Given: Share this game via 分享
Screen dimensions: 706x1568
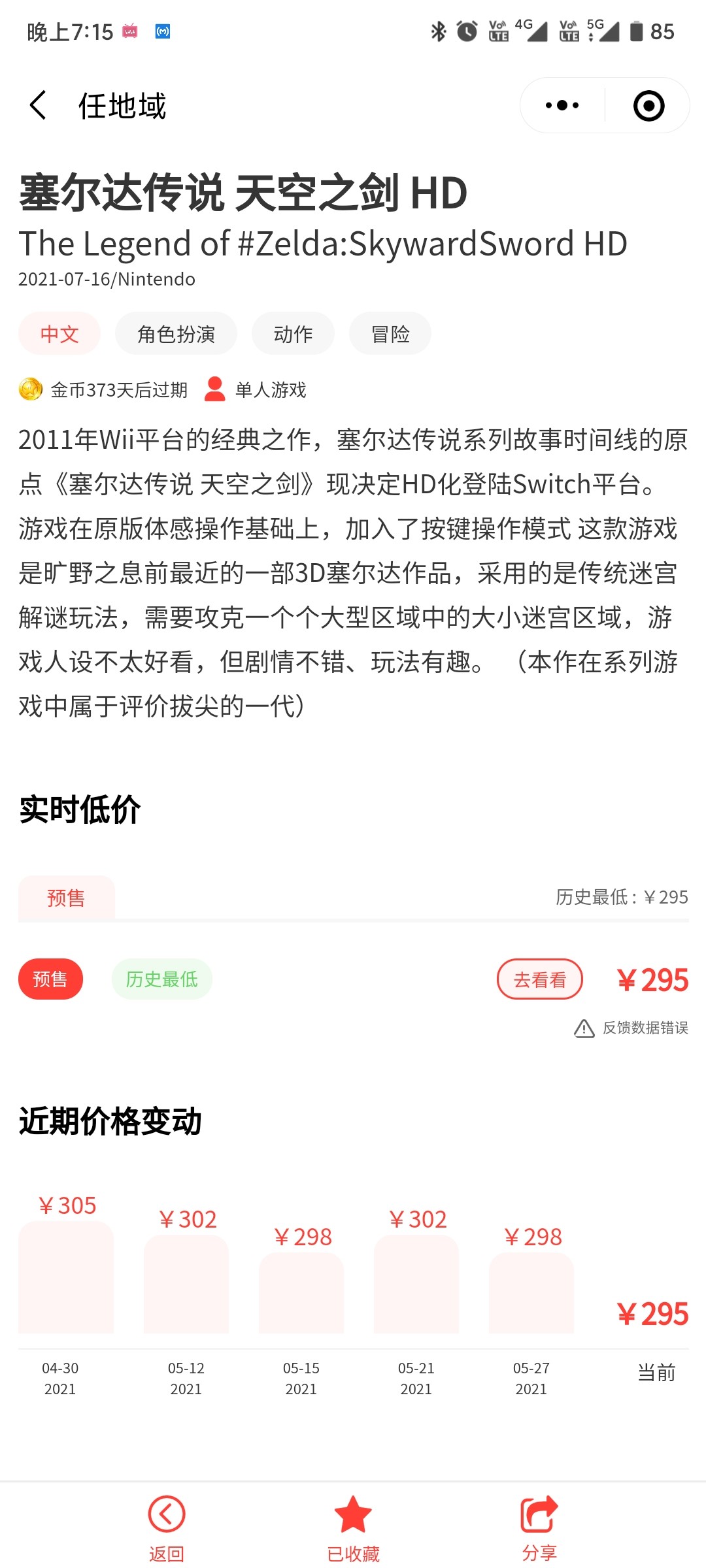Looking at the screenshot, I should (539, 1526).
